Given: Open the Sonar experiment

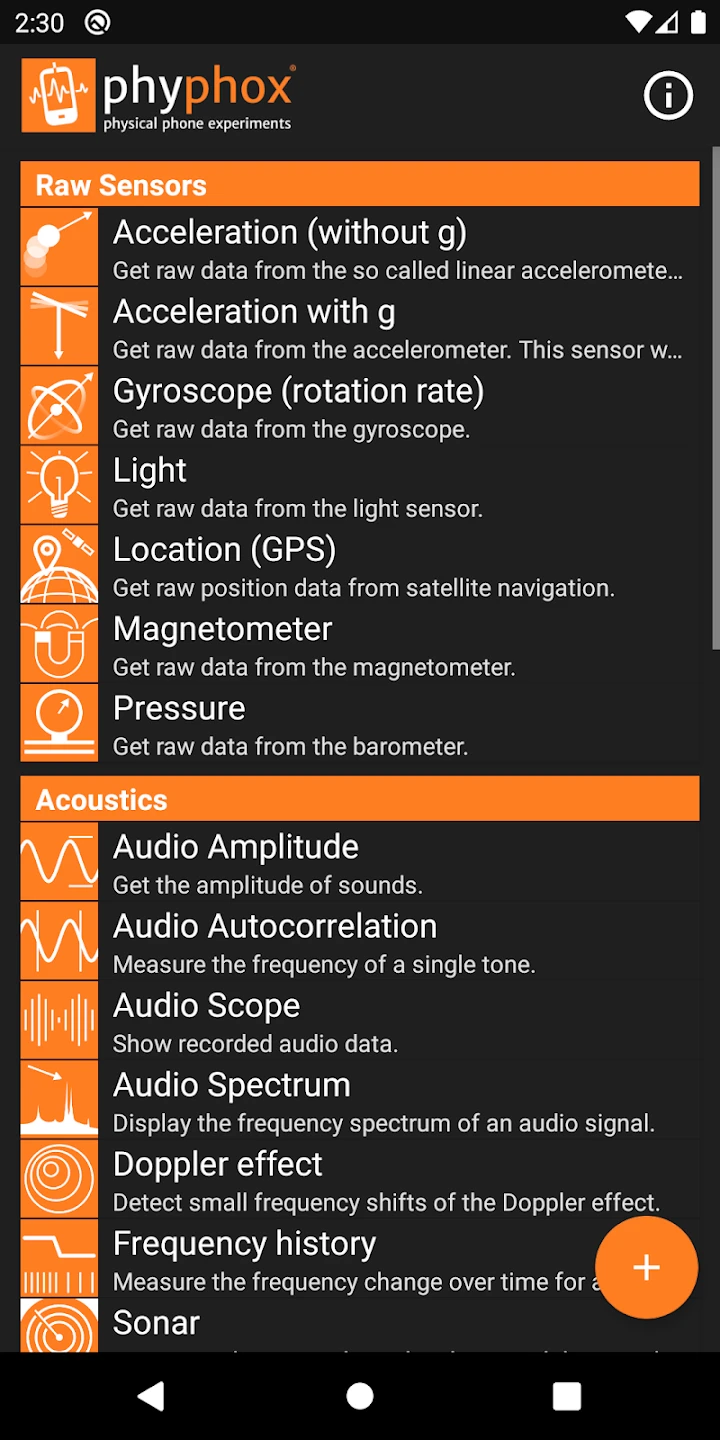Looking at the screenshot, I should click(x=300, y=1325).
